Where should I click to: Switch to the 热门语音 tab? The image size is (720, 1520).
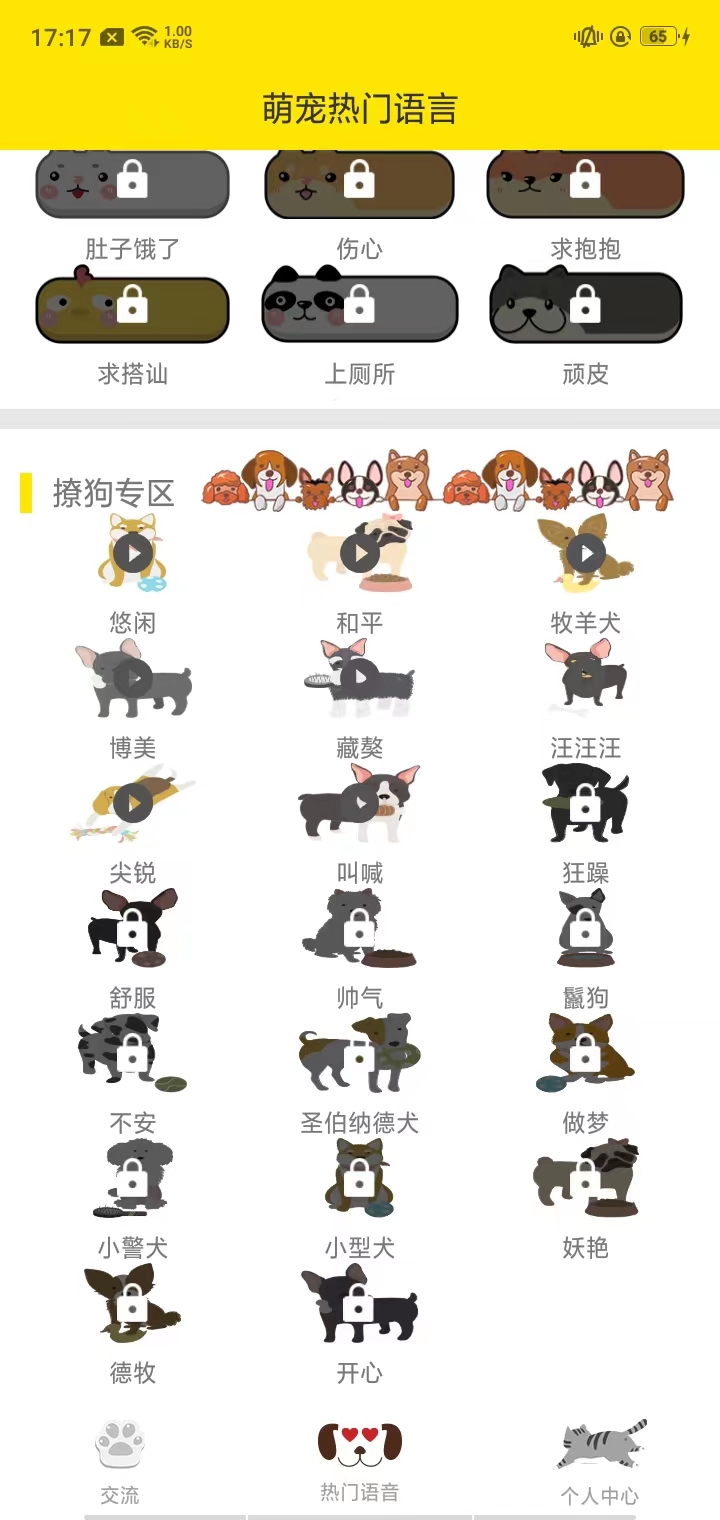click(360, 1461)
